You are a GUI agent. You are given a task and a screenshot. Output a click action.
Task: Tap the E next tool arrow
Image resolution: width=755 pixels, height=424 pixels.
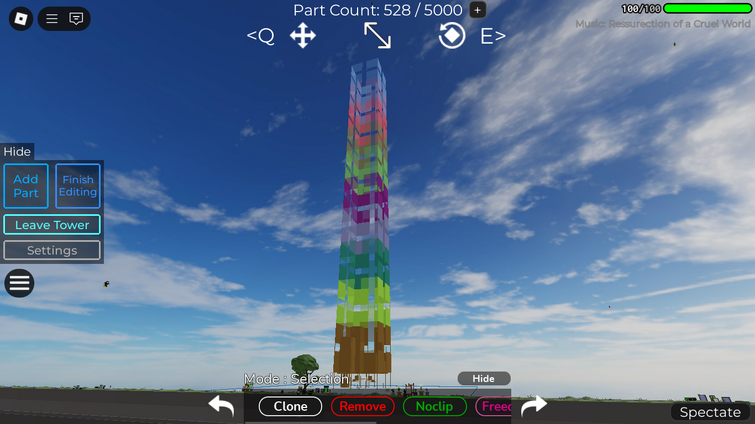[x=493, y=36]
